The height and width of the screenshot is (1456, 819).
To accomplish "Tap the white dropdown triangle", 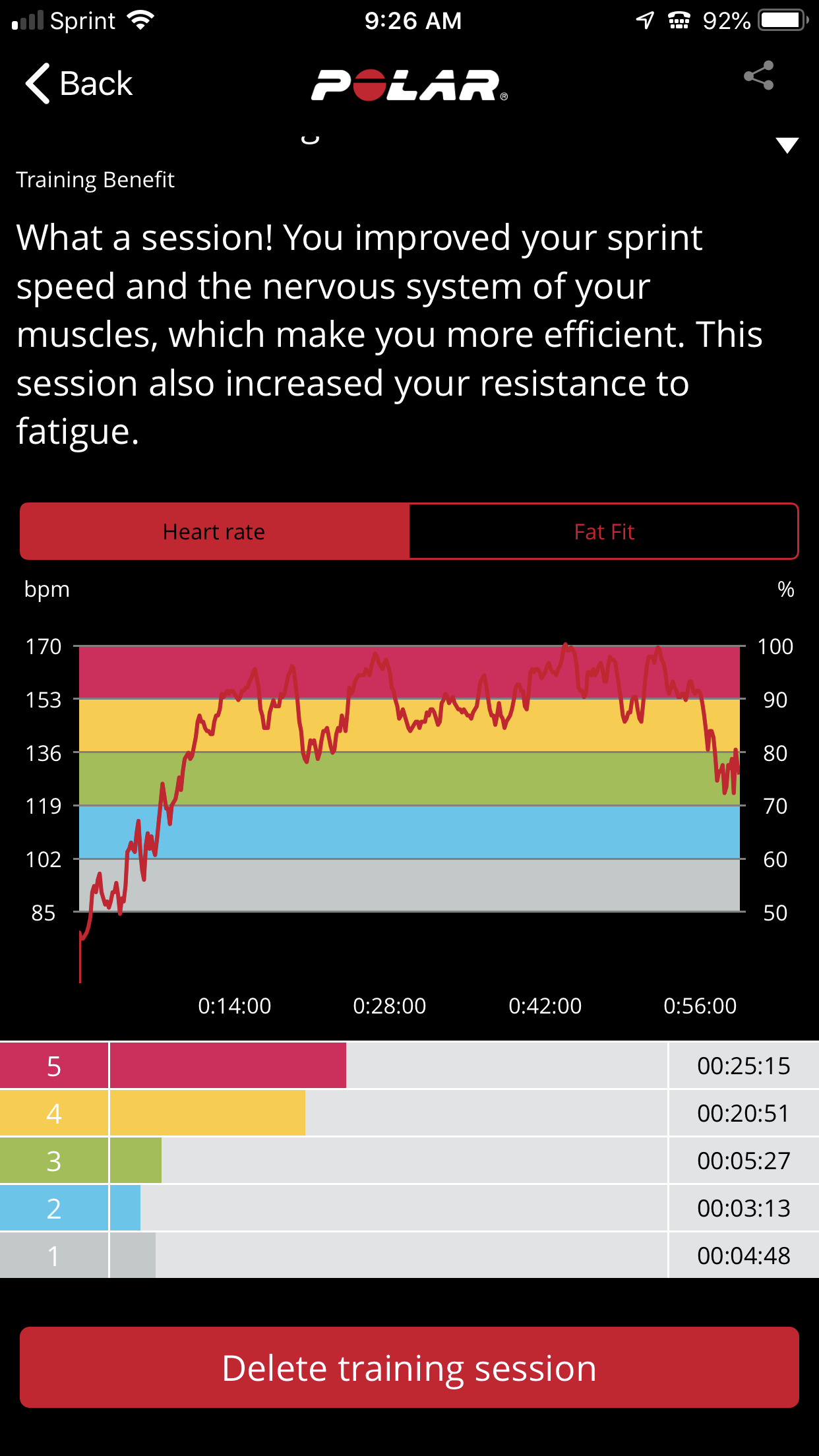I will (x=787, y=145).
